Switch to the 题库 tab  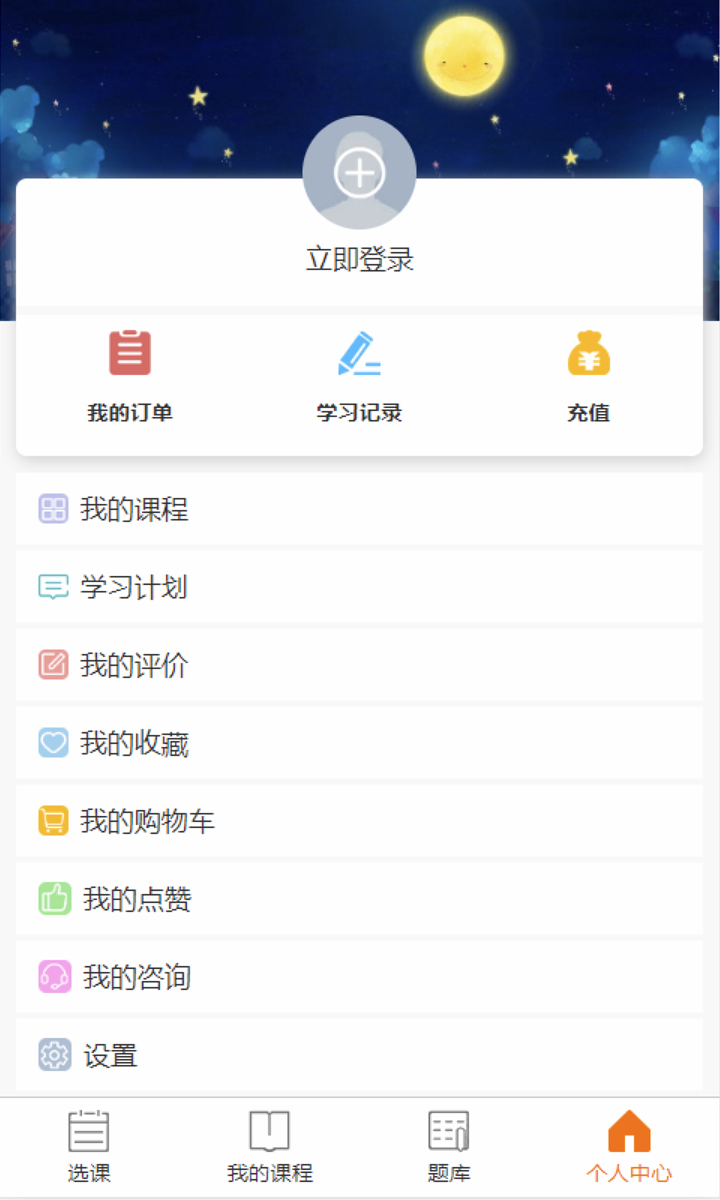tap(448, 1145)
